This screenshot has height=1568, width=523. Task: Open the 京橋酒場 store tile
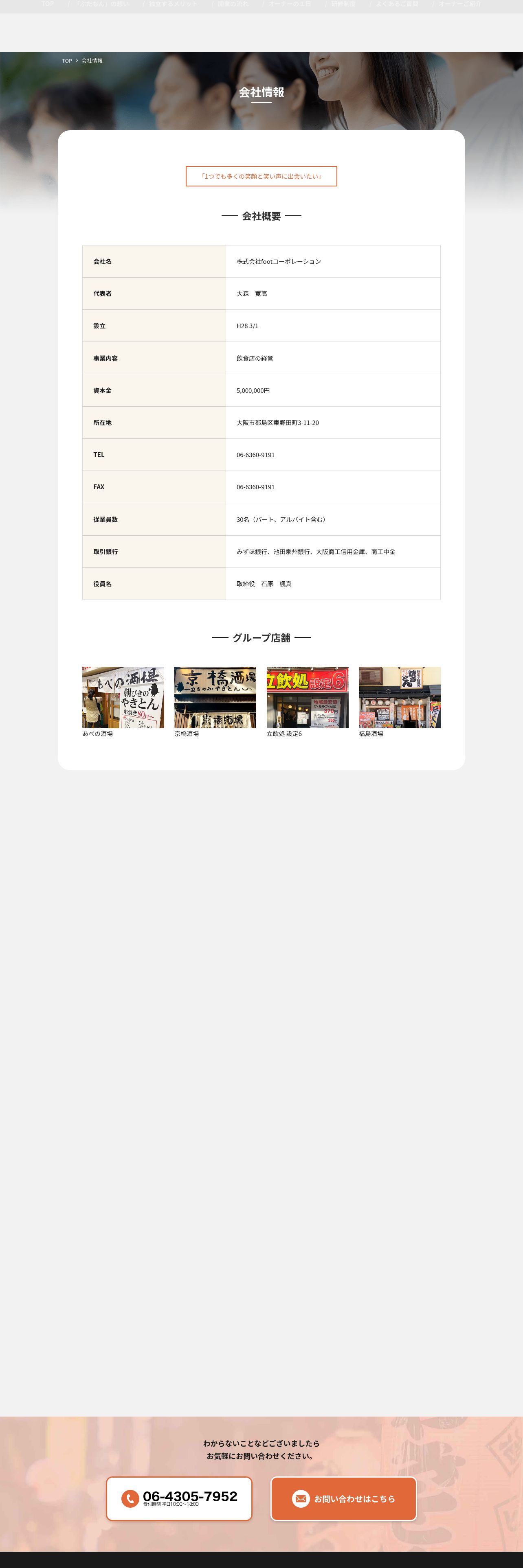(215, 702)
